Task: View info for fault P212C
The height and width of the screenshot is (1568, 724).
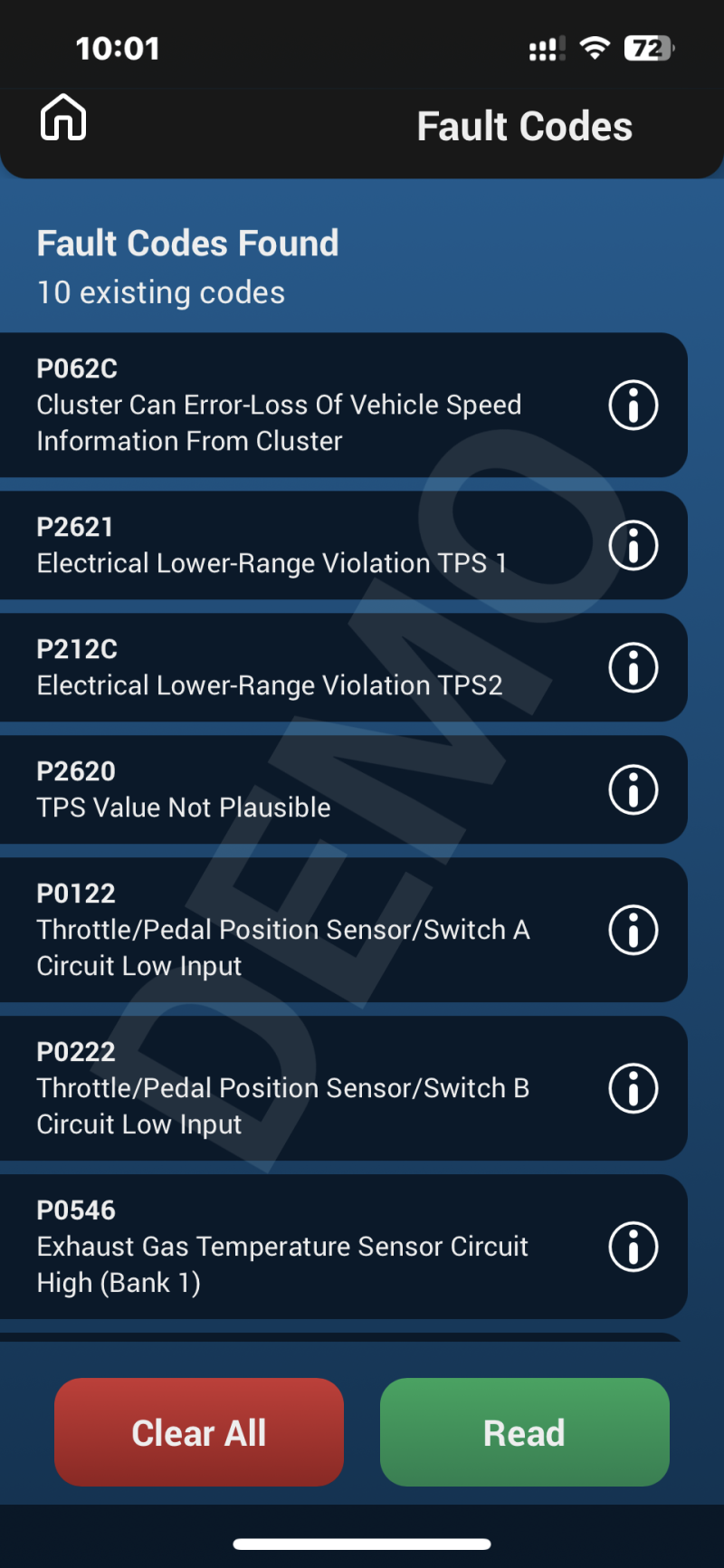Action: point(633,667)
